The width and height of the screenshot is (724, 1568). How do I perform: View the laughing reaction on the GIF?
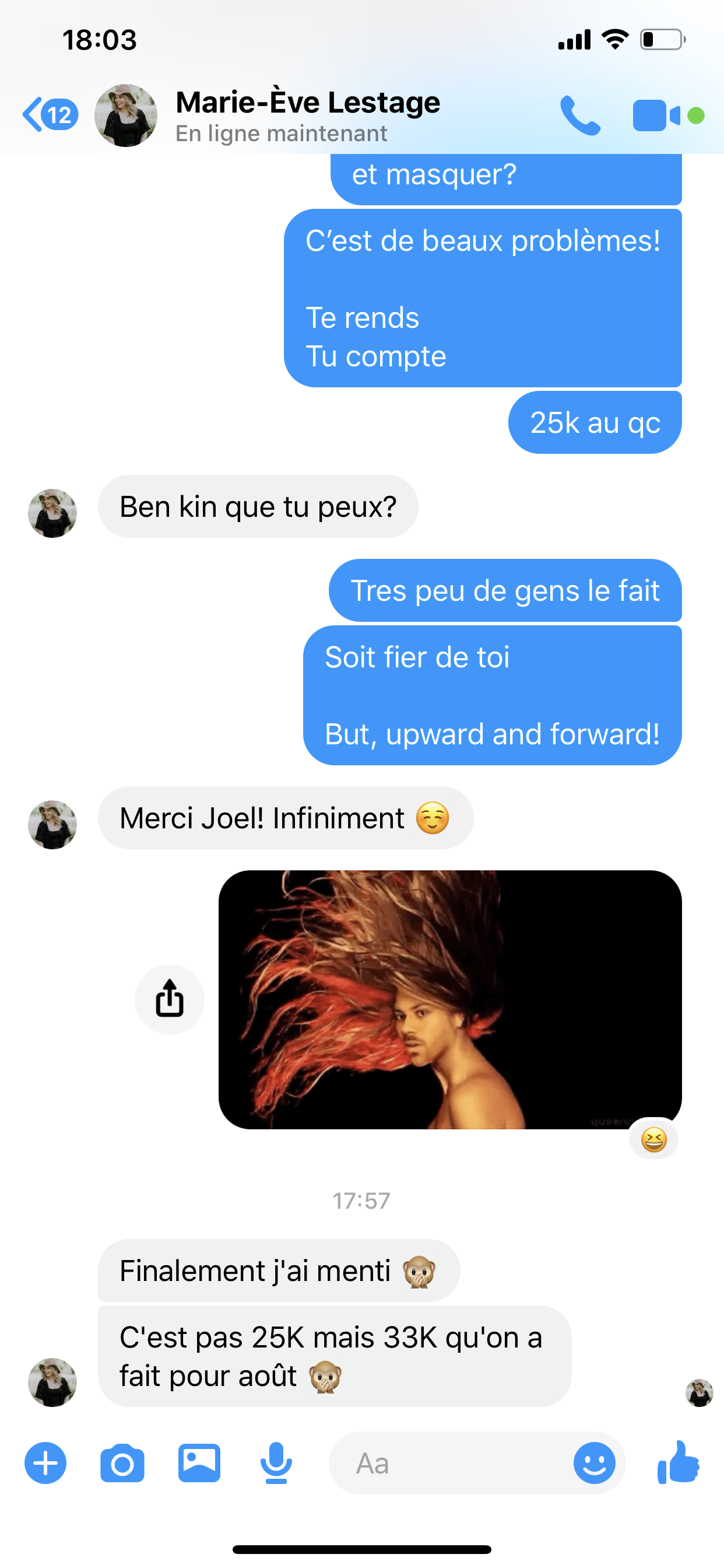654,1139
